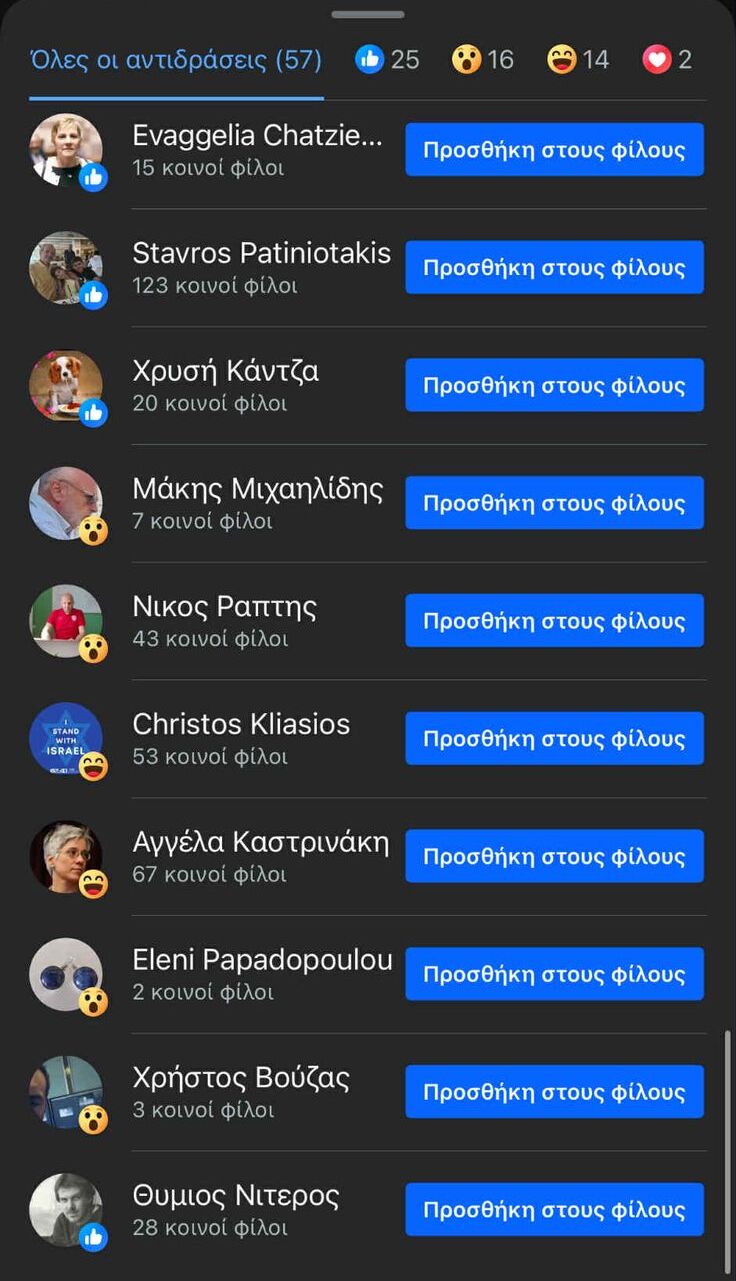
Task: Add Νικος Ραπτης to friends
Action: (554, 621)
